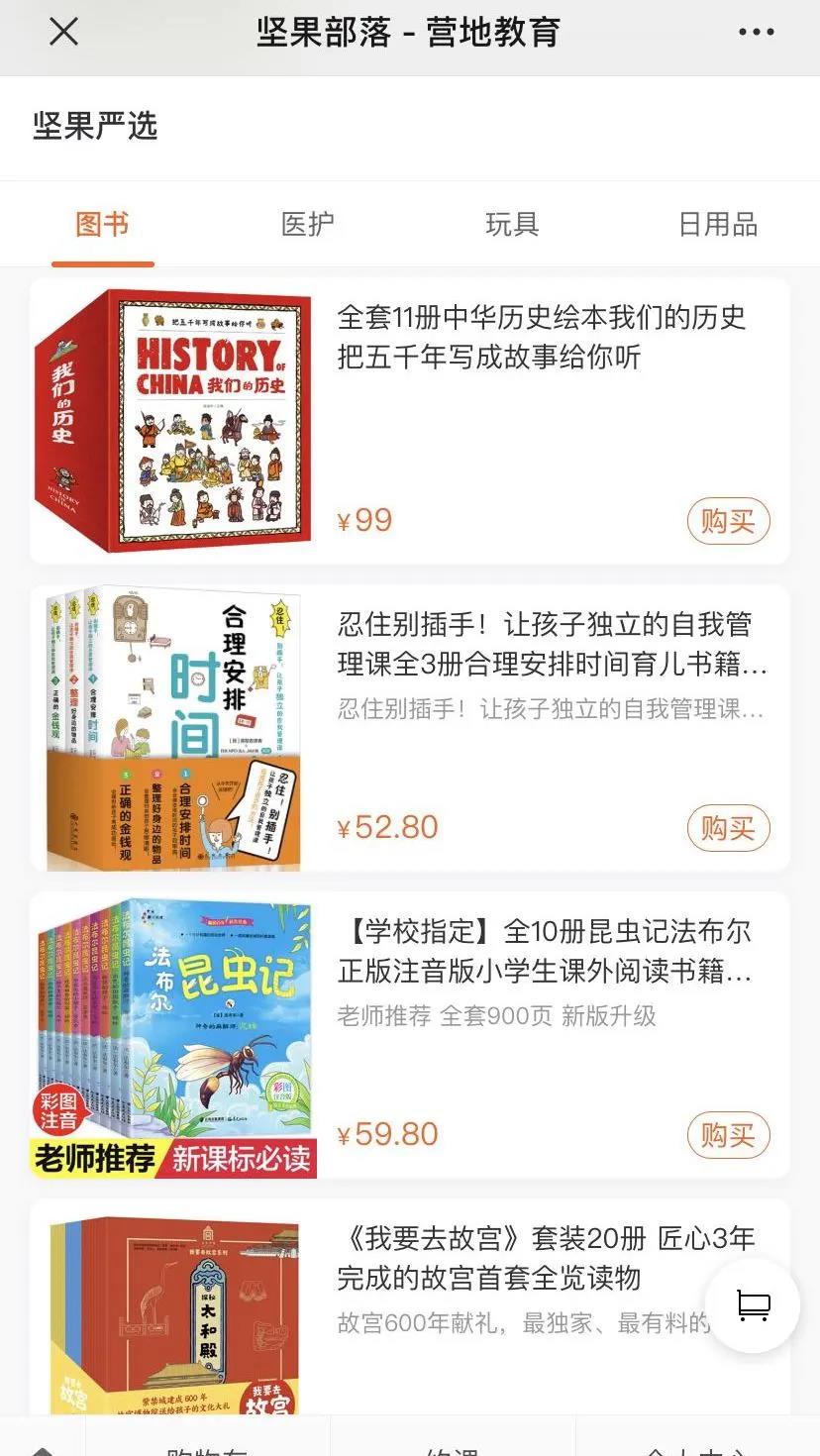
Task: Open the three-dot overflow menu
Action: coord(756,33)
